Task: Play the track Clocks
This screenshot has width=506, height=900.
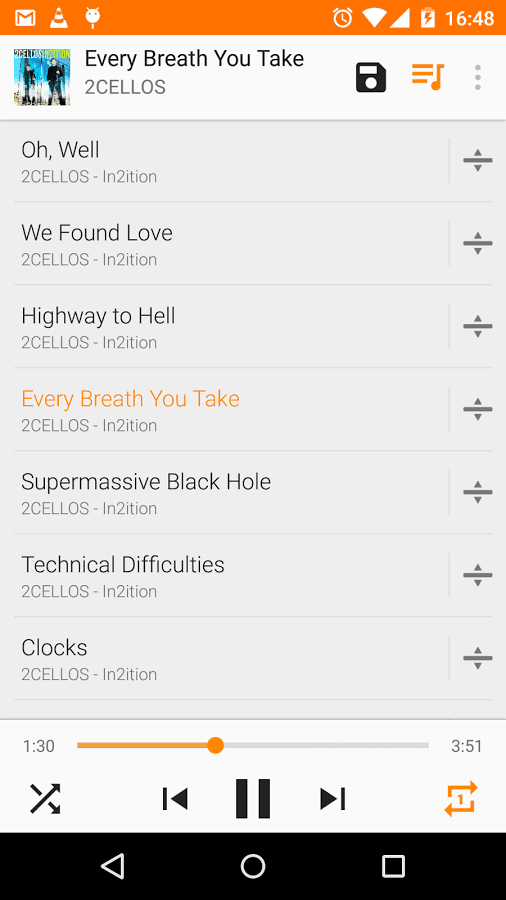Action: 229,658
